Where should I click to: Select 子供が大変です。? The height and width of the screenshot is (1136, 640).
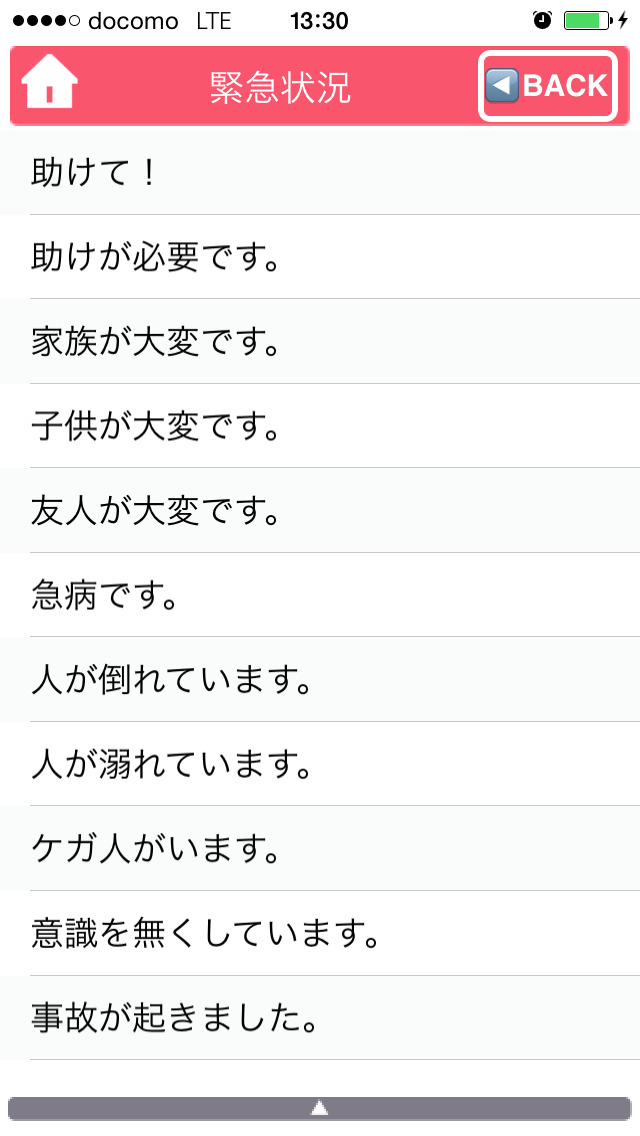[320, 426]
